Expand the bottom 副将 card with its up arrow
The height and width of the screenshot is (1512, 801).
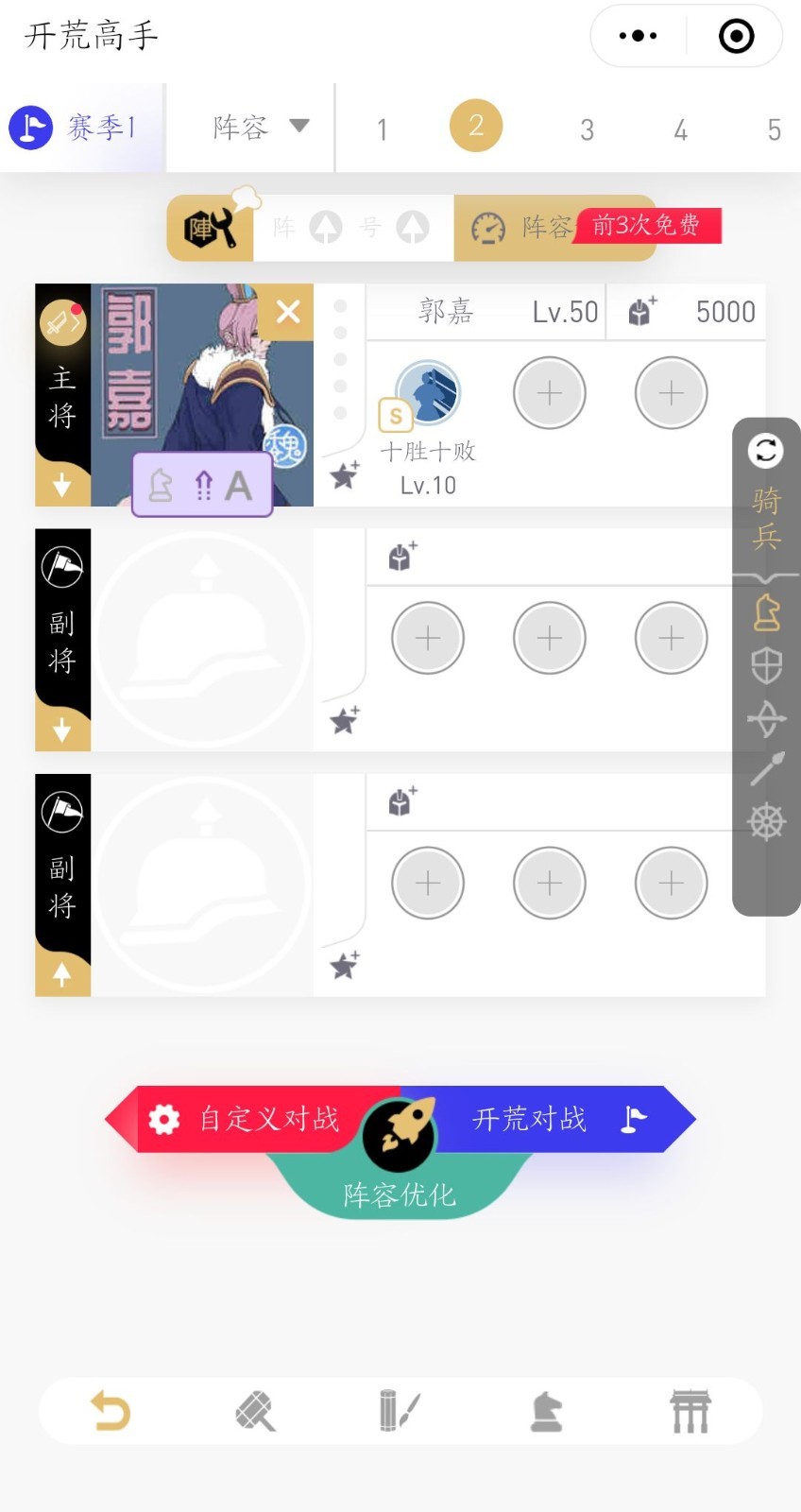(x=62, y=974)
